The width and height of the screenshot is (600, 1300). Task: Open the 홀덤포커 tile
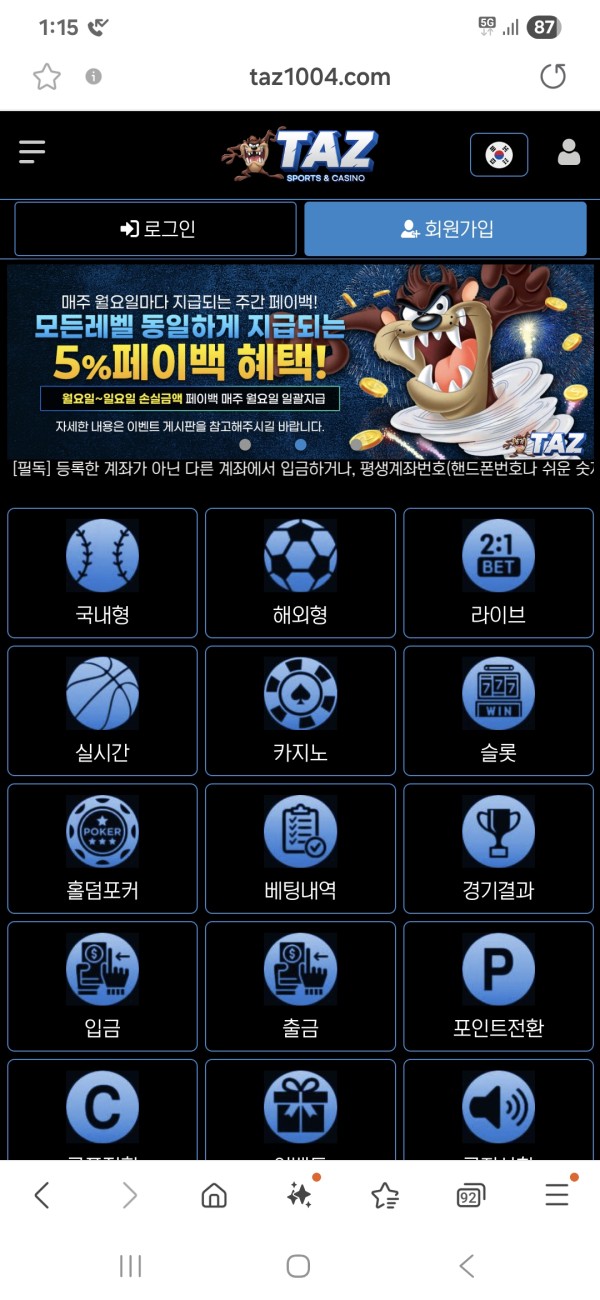(x=102, y=848)
